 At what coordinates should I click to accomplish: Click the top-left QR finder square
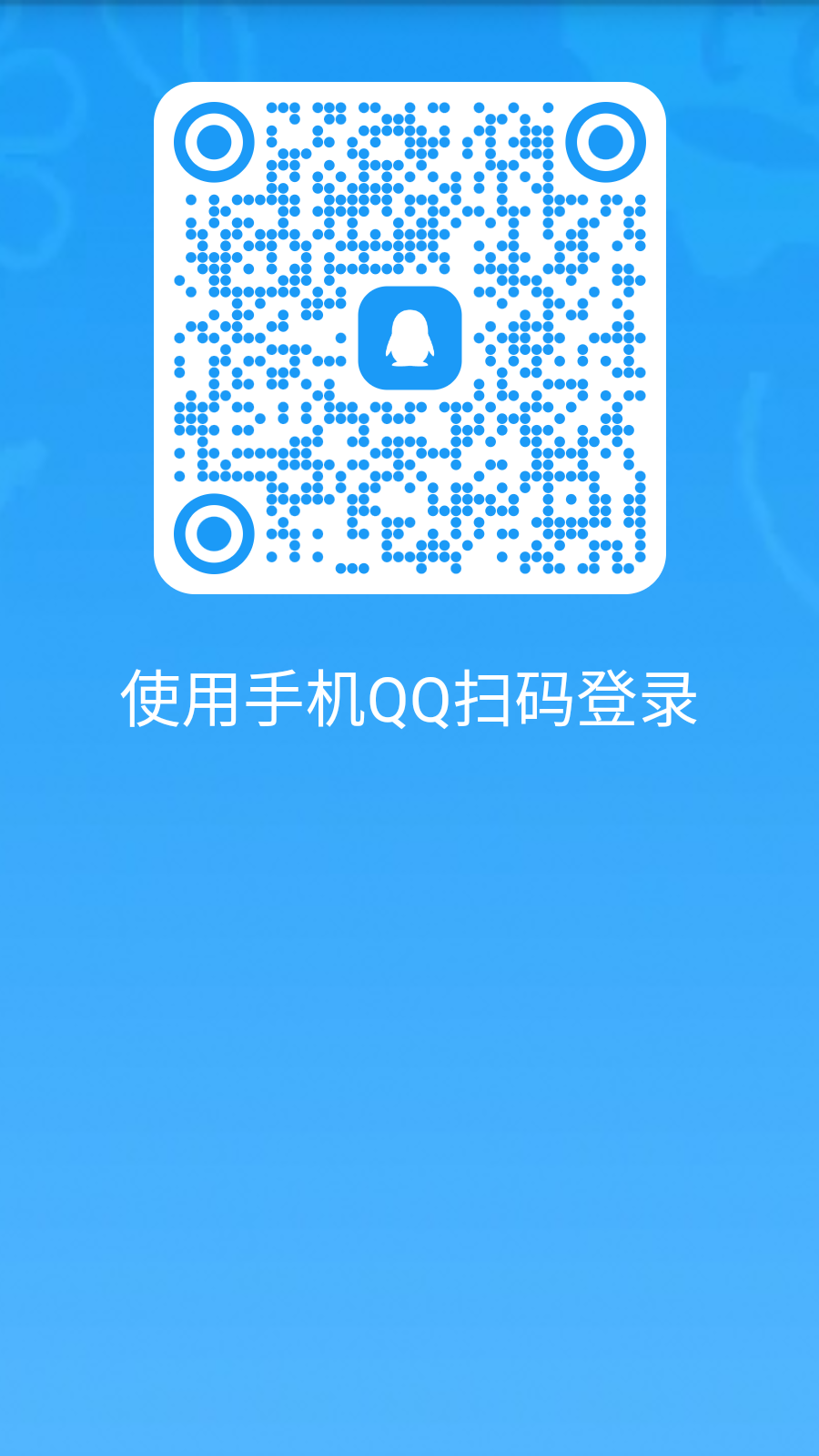click(212, 141)
